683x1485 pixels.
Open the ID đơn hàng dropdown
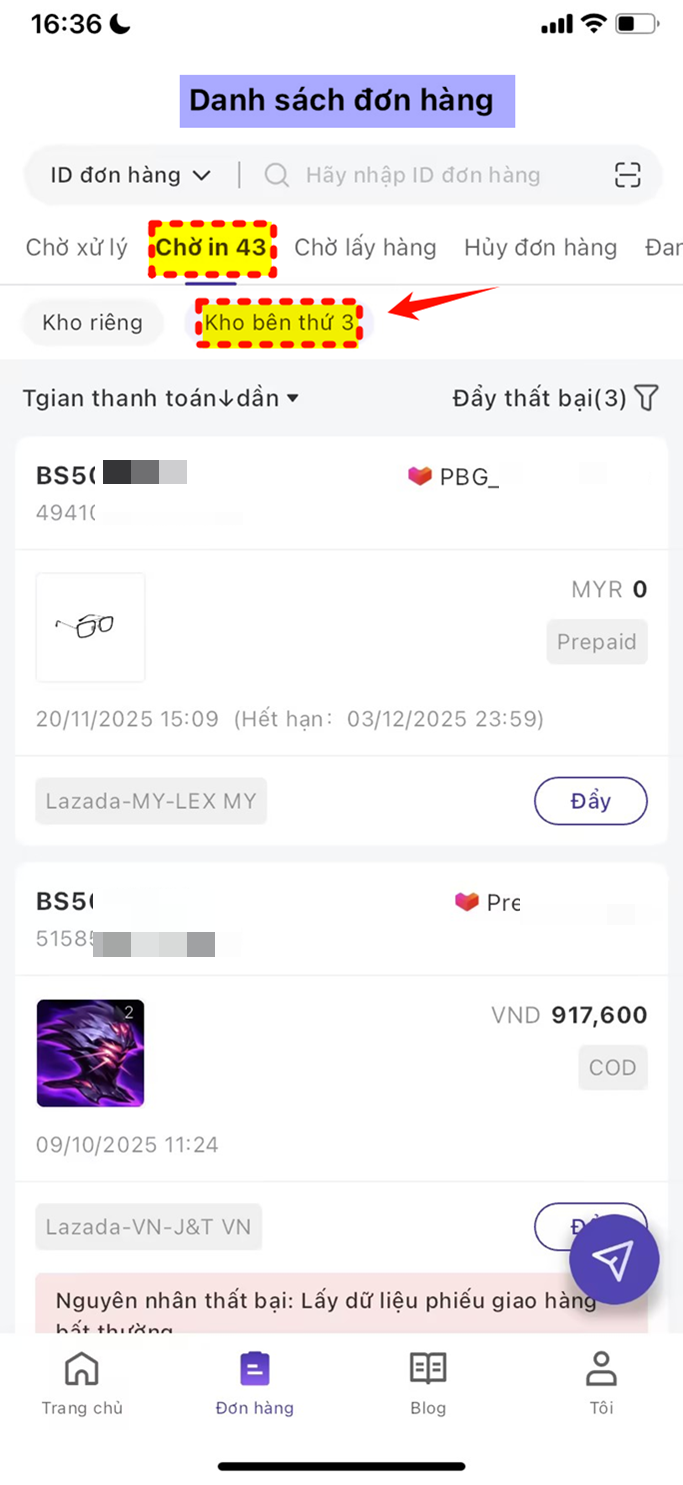(x=131, y=175)
